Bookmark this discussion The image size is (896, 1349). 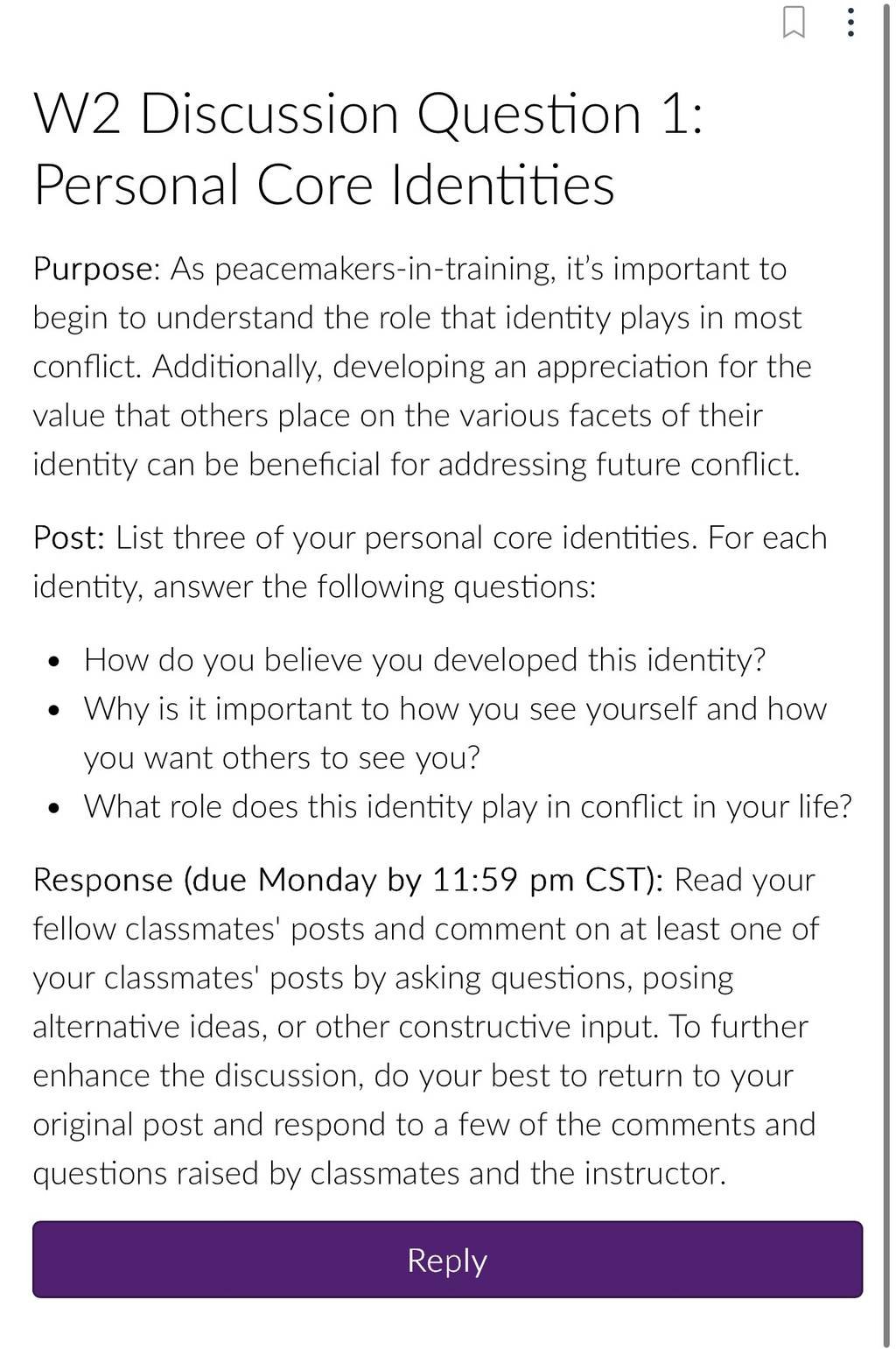tap(793, 23)
